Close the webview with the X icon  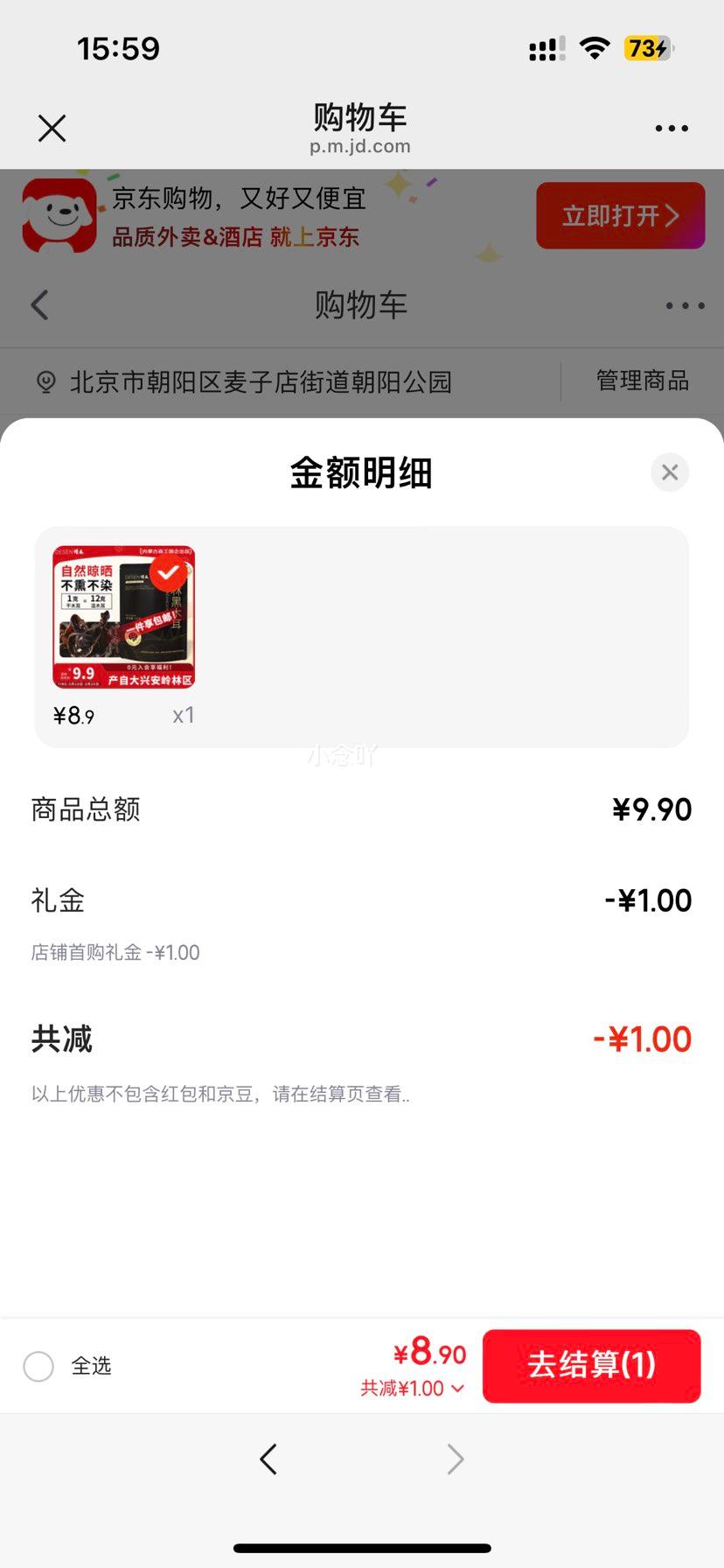(x=52, y=129)
